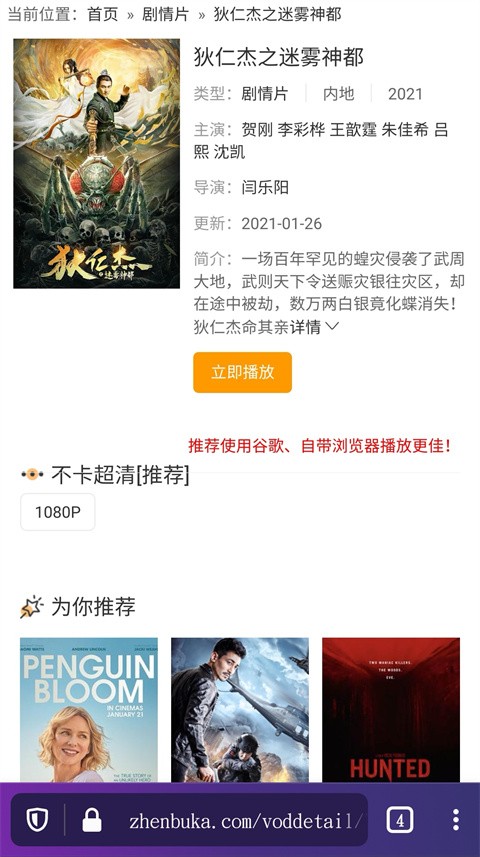The height and width of the screenshot is (857, 480).
Task: View the site security lock info
Action: 92,820
